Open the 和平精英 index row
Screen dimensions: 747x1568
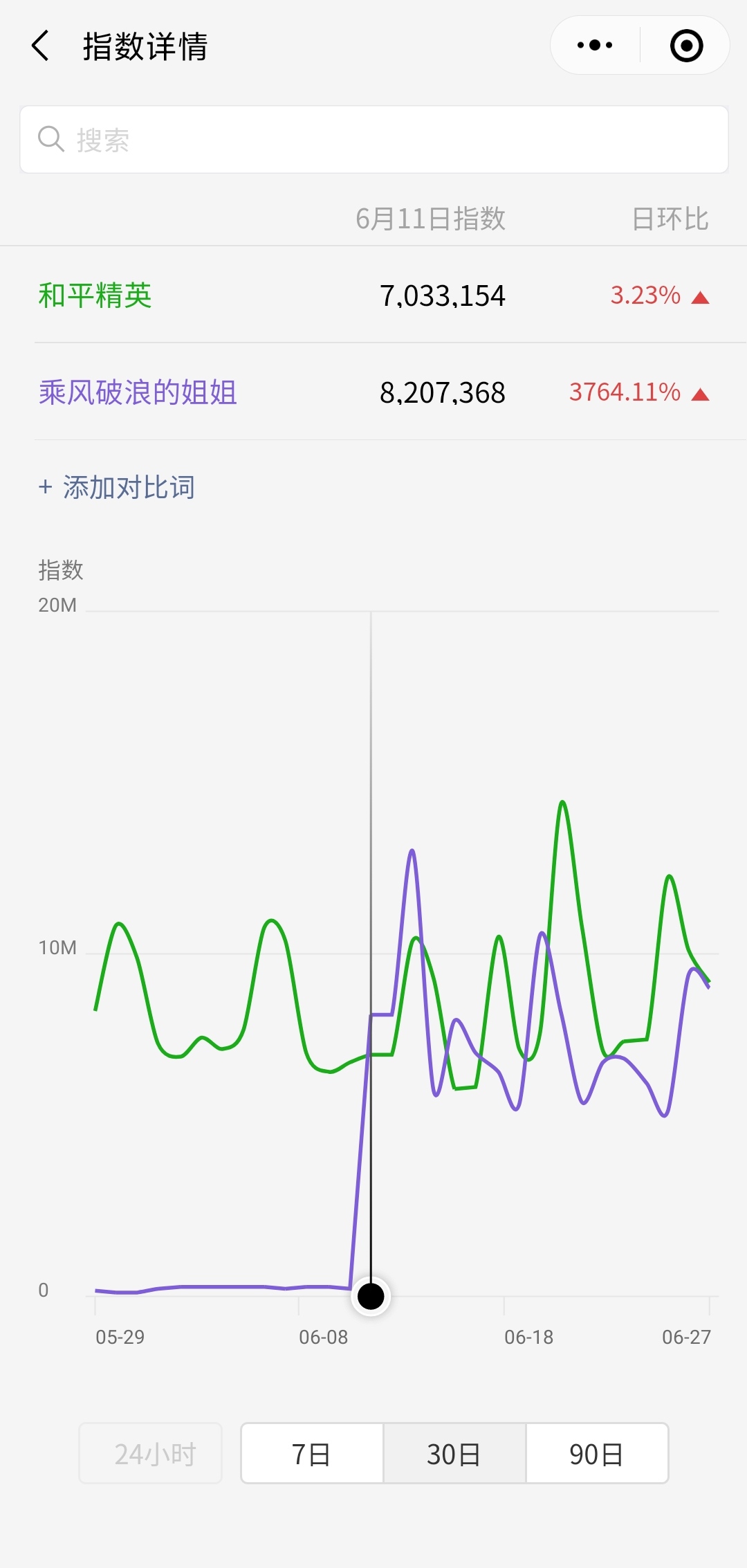click(373, 295)
